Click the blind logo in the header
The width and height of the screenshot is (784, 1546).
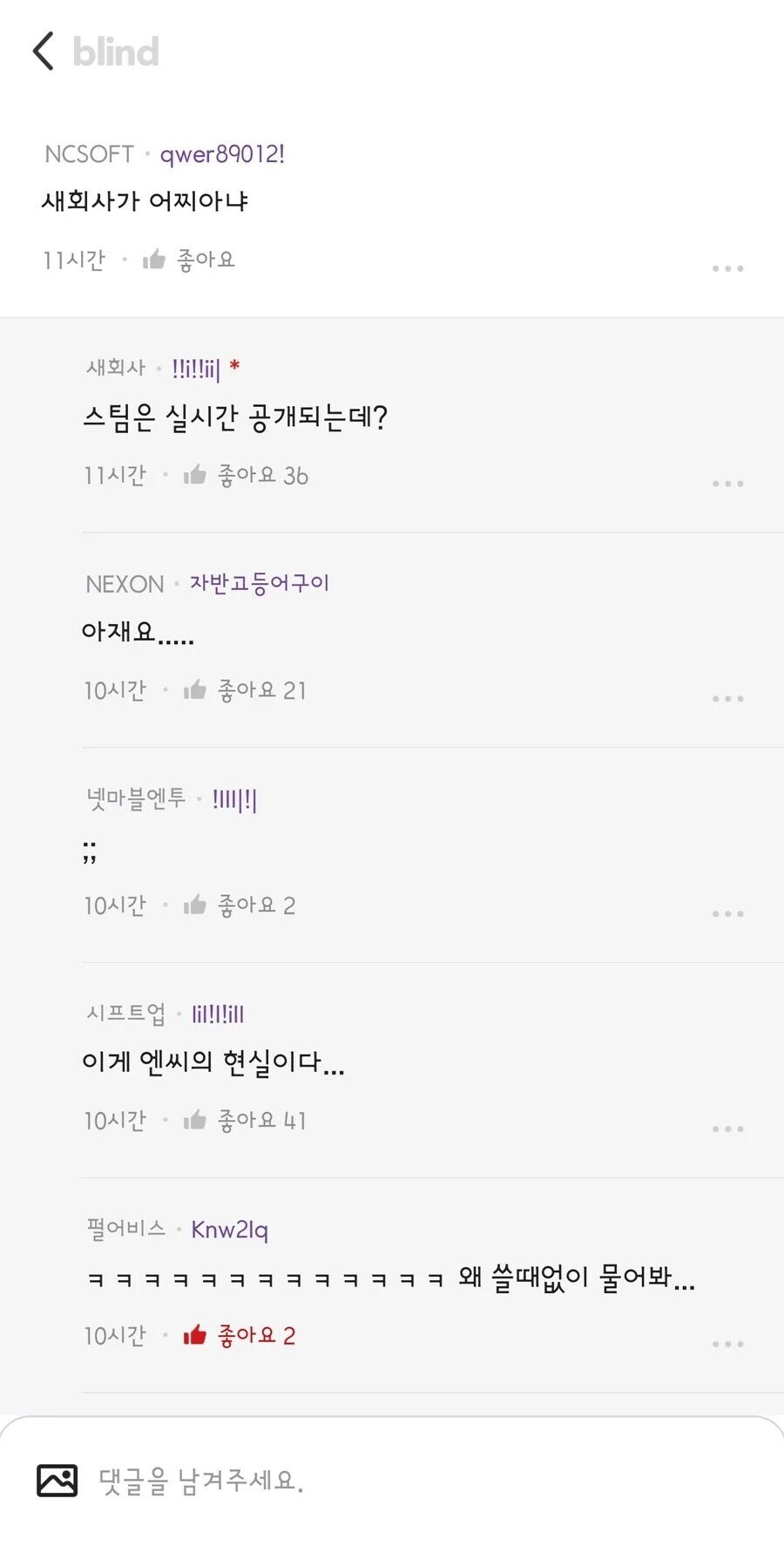click(x=113, y=51)
